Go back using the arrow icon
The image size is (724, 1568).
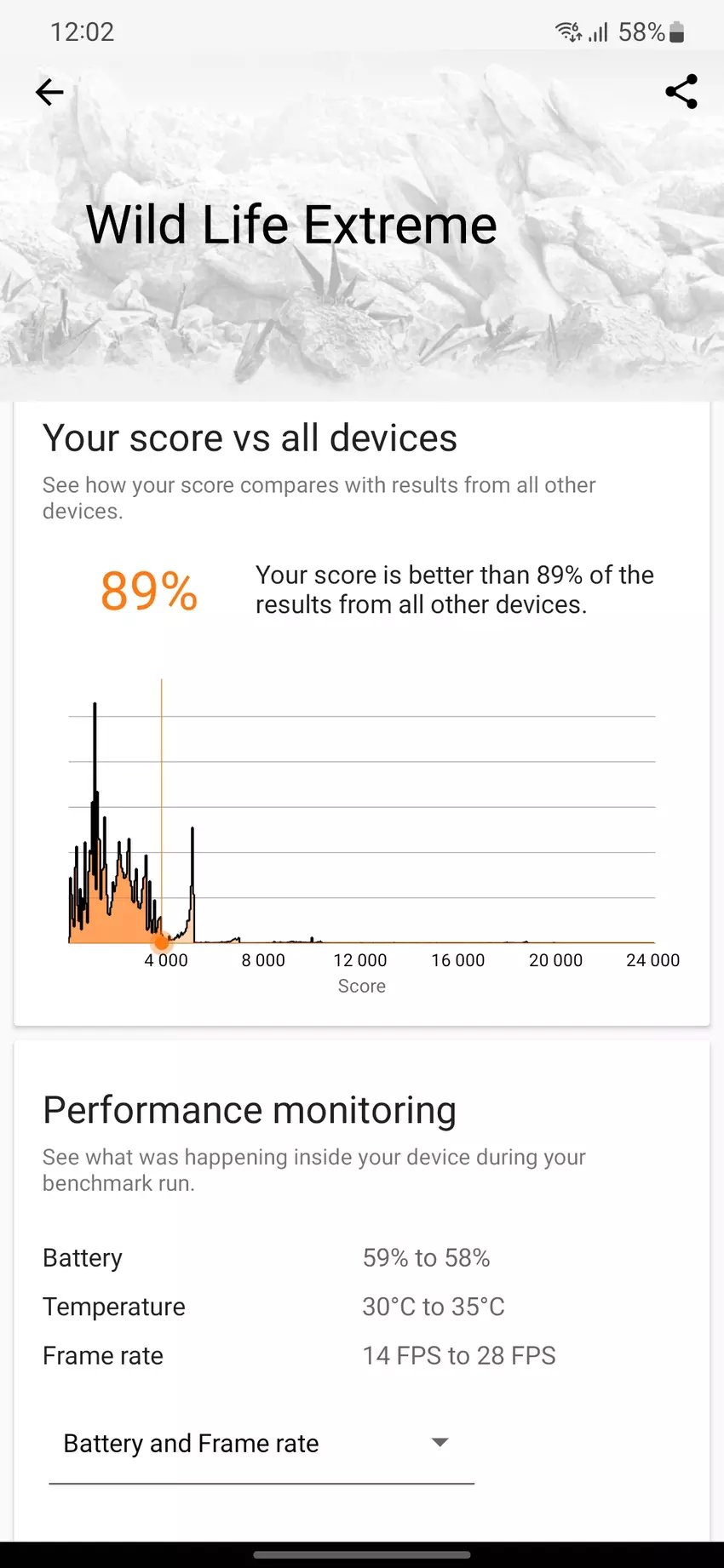pos(49,92)
